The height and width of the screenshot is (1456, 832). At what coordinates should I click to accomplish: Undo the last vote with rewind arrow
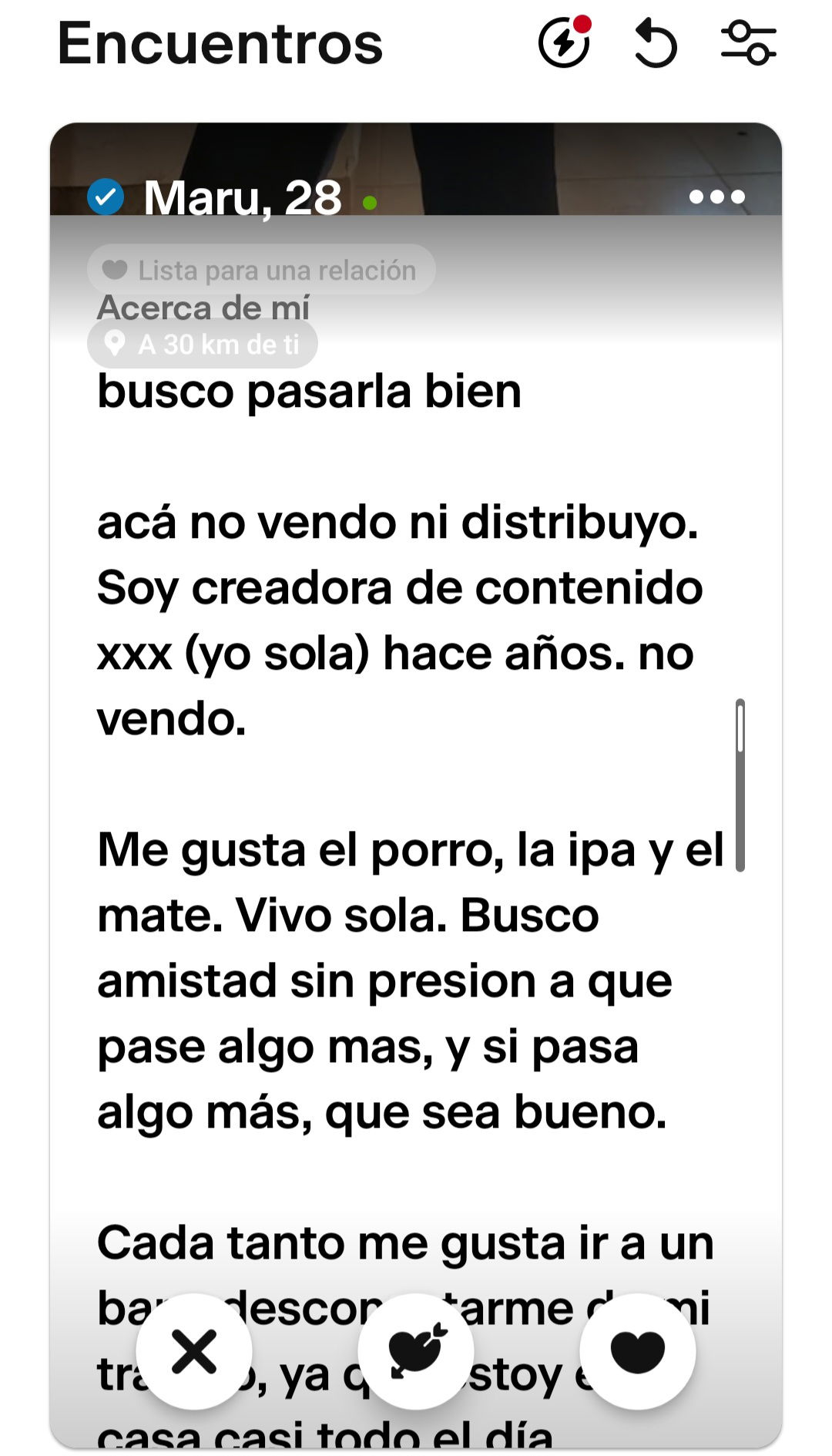[x=656, y=44]
